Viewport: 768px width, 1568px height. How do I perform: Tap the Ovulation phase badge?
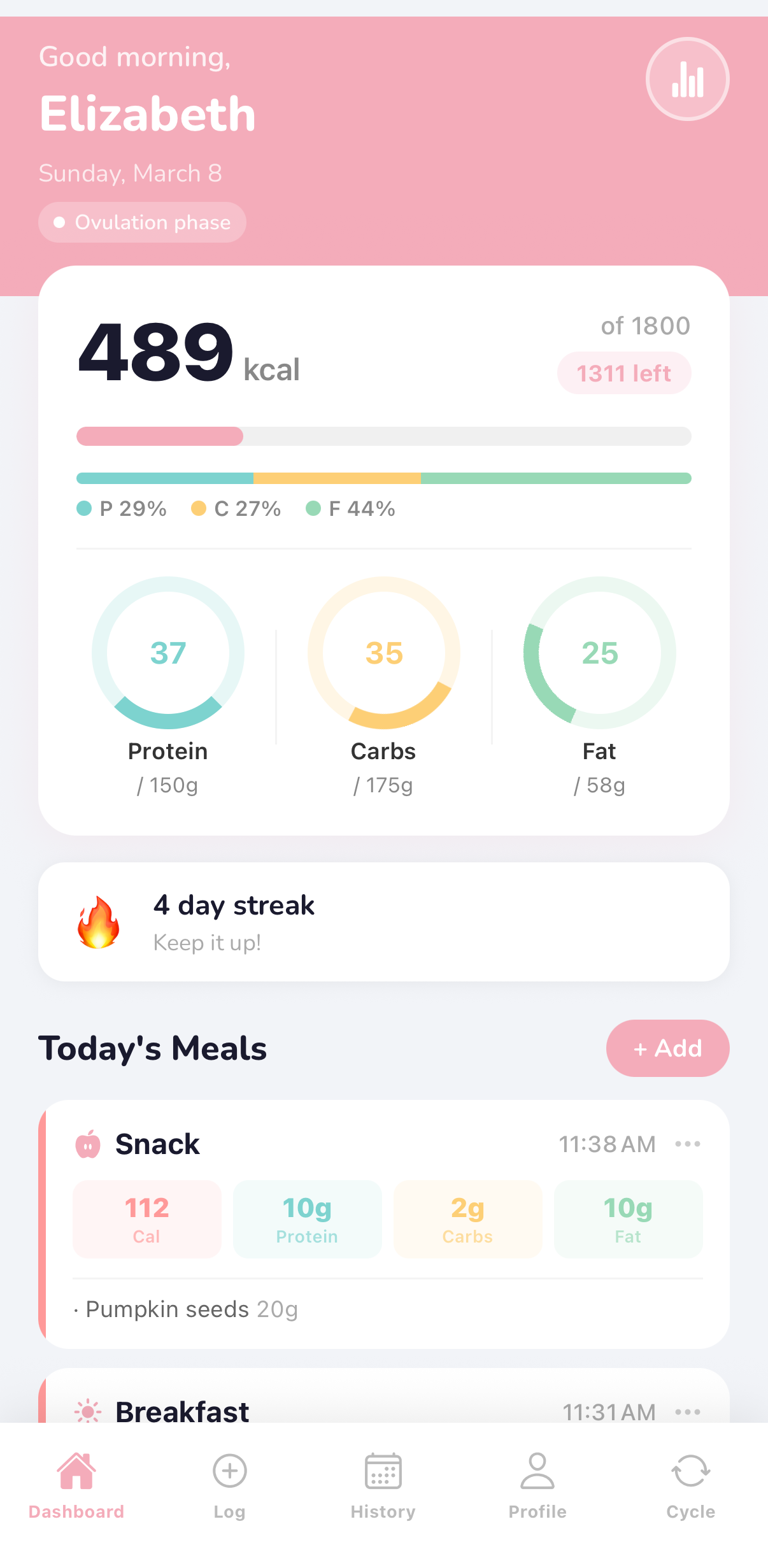click(x=142, y=222)
